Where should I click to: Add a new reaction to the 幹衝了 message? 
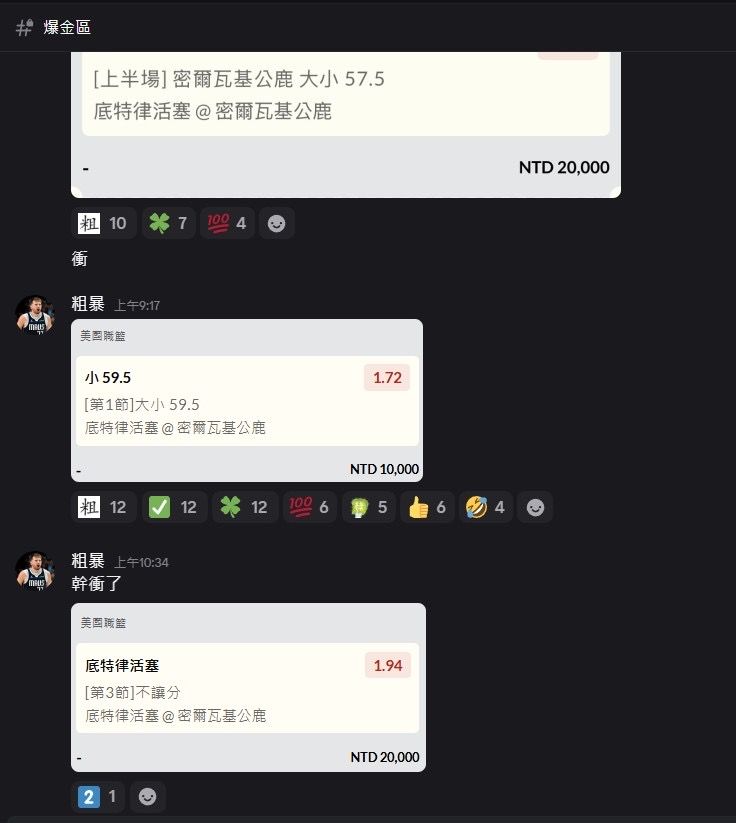147,797
